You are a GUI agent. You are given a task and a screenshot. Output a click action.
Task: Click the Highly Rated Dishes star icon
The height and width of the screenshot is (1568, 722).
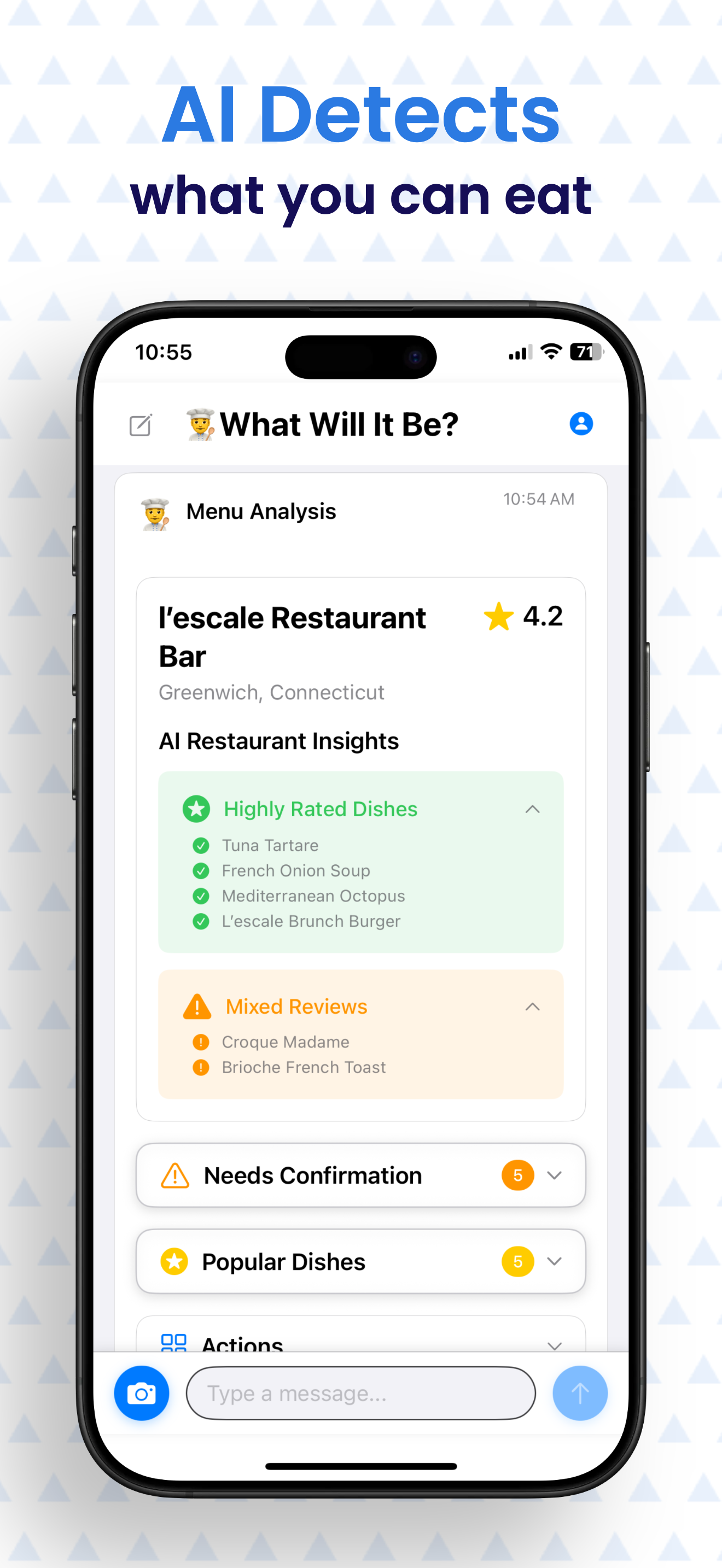click(x=196, y=810)
